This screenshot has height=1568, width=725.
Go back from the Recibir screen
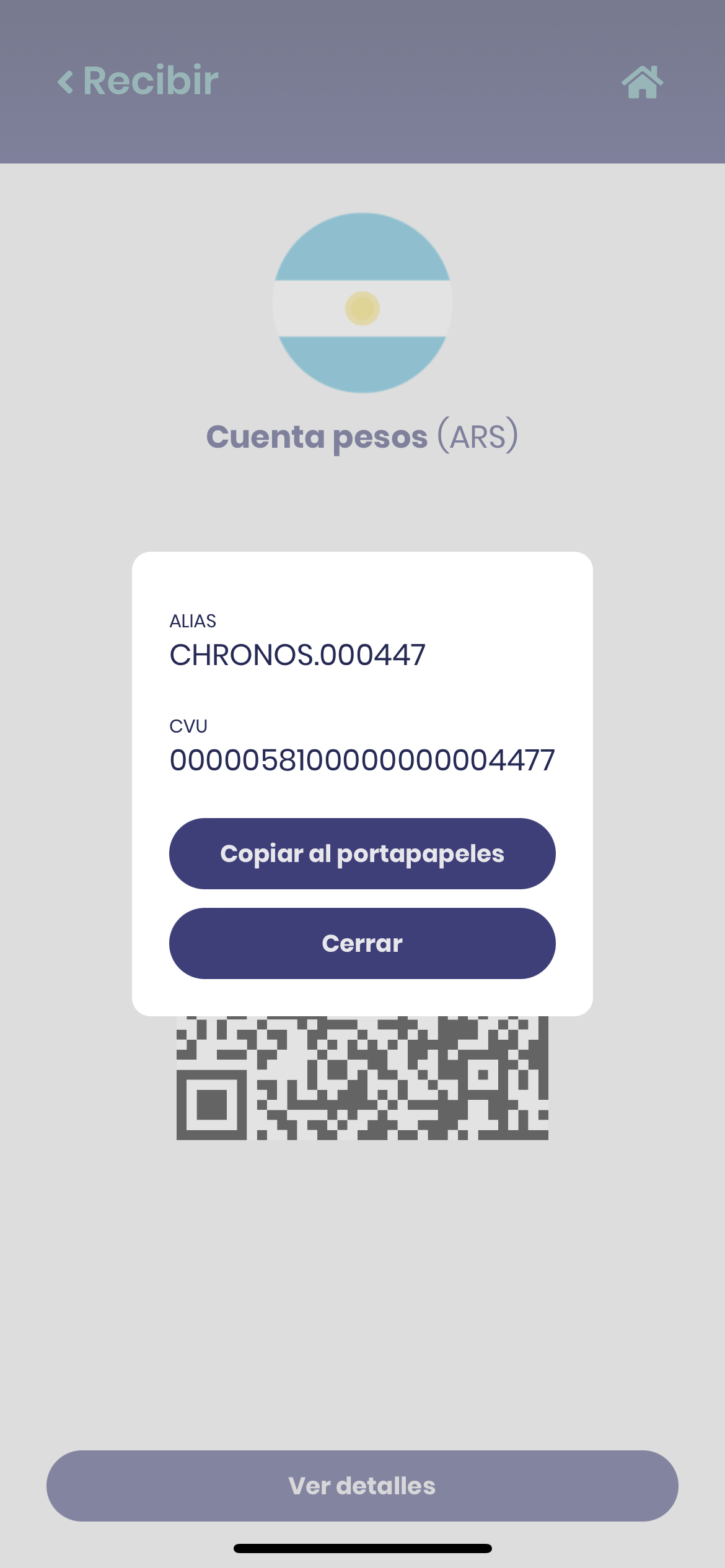[66, 81]
